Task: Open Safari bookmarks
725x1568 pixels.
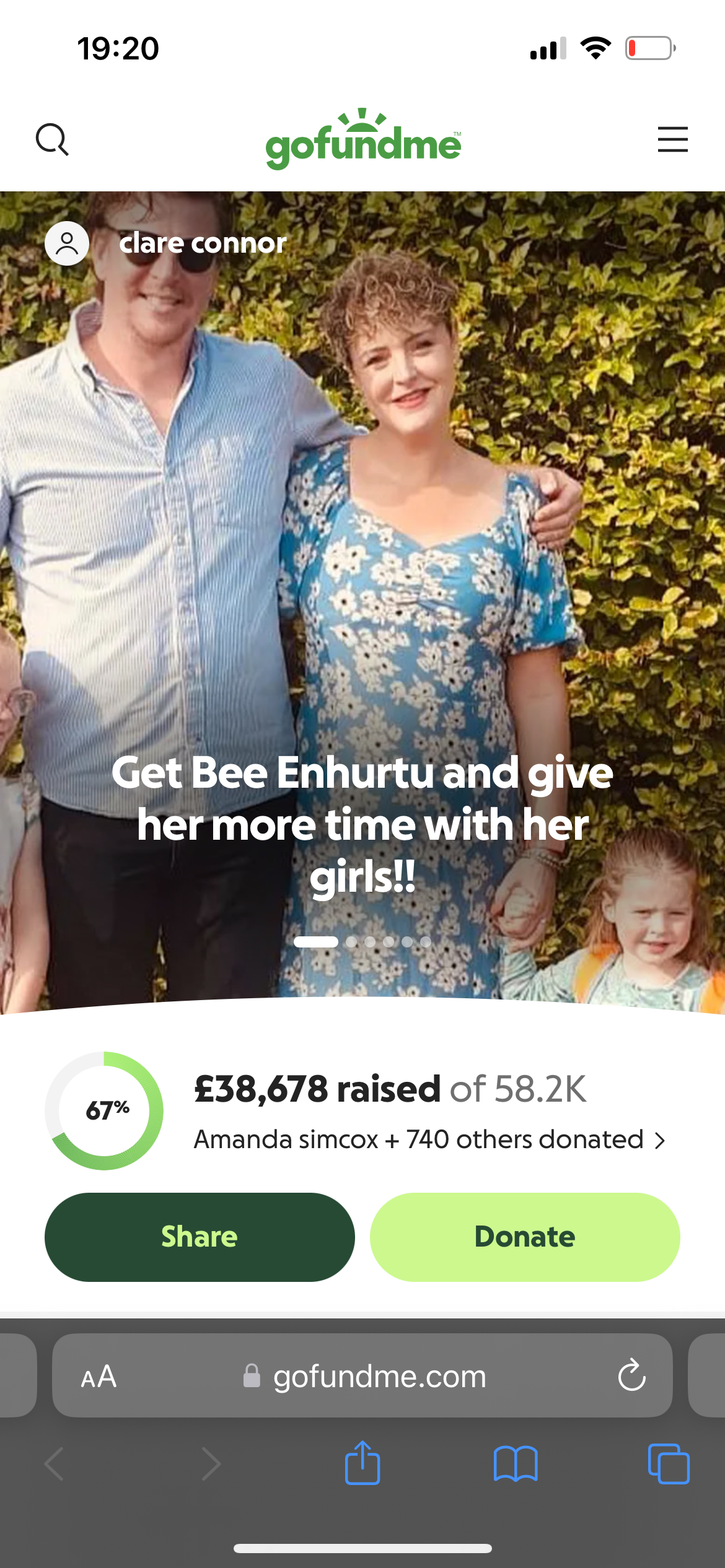Action: coord(516,1463)
